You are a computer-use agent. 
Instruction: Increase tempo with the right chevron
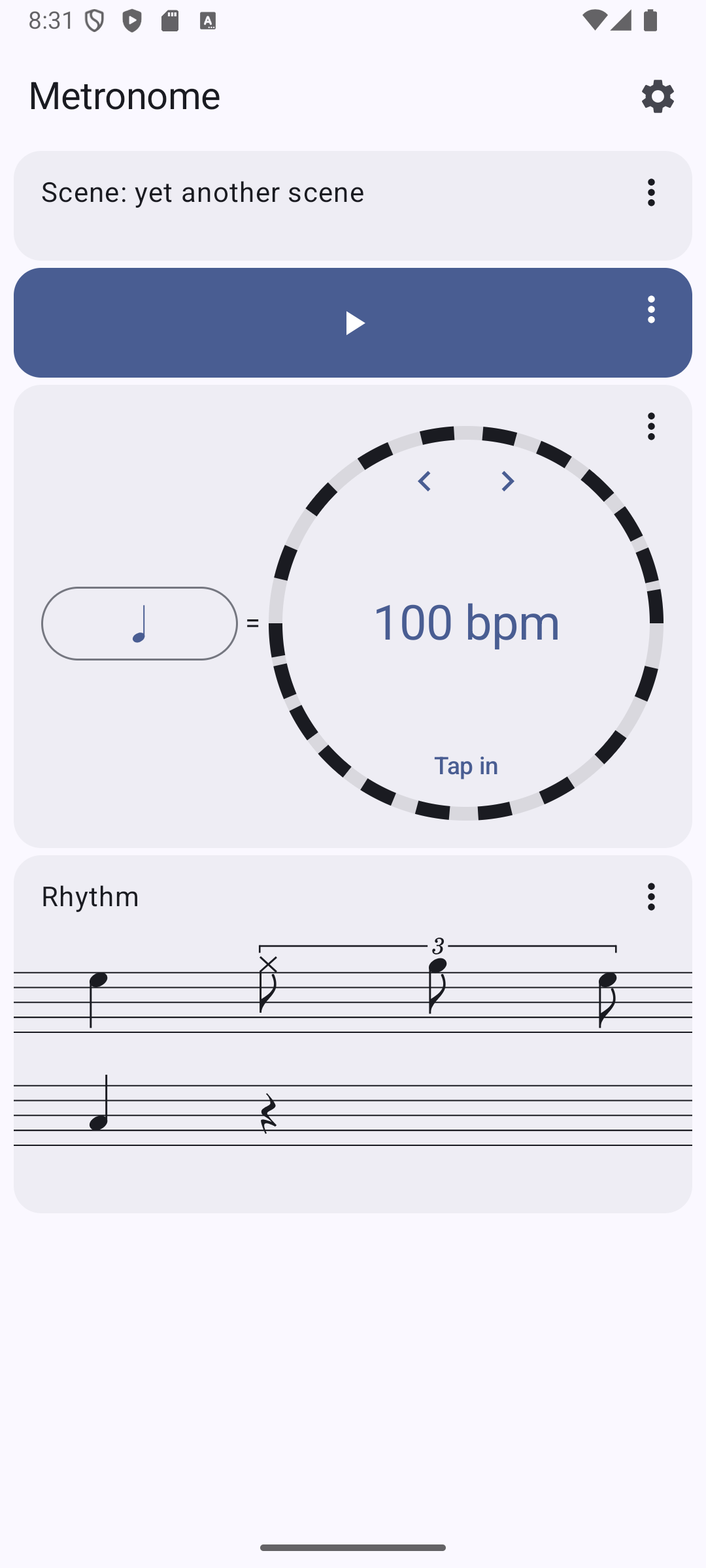tap(507, 482)
